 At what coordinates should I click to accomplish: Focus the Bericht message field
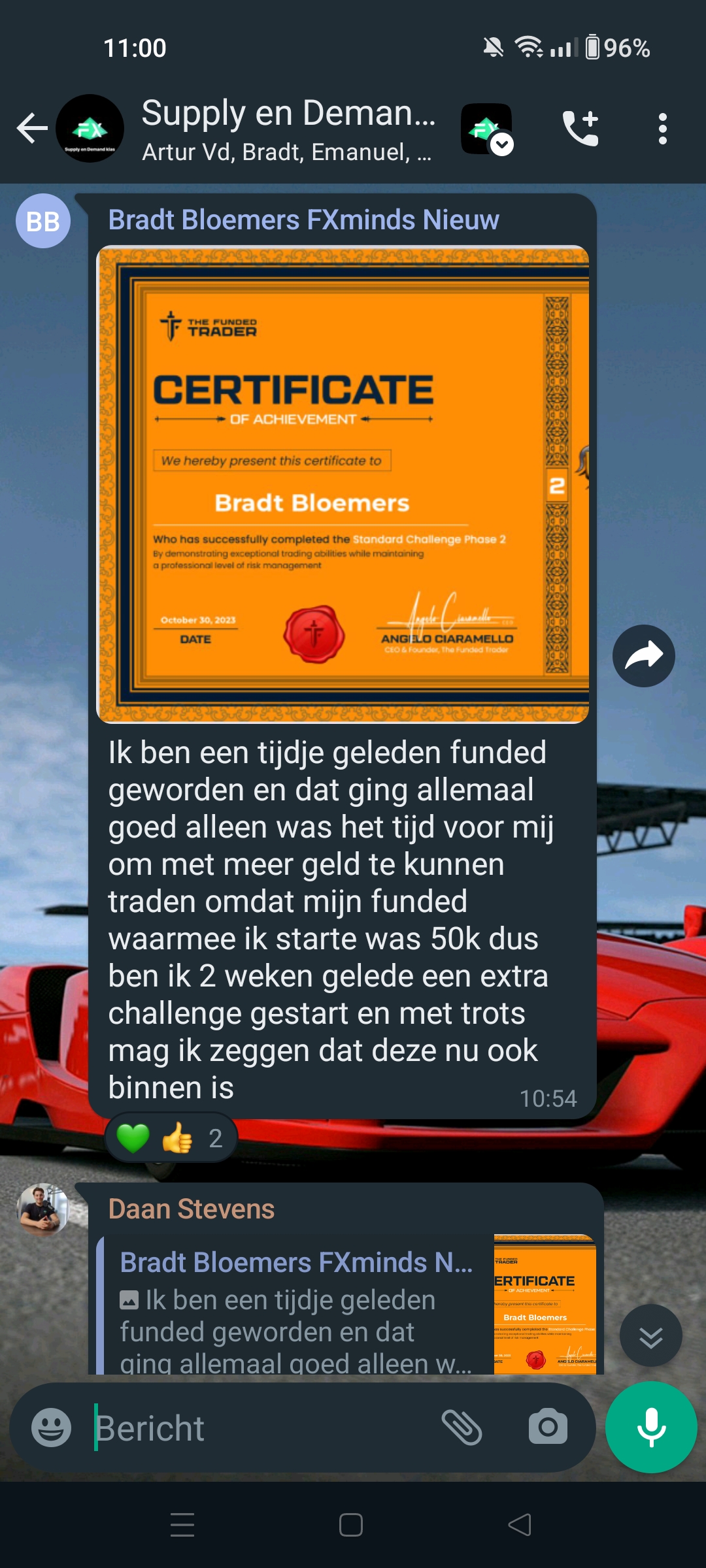[261, 1428]
